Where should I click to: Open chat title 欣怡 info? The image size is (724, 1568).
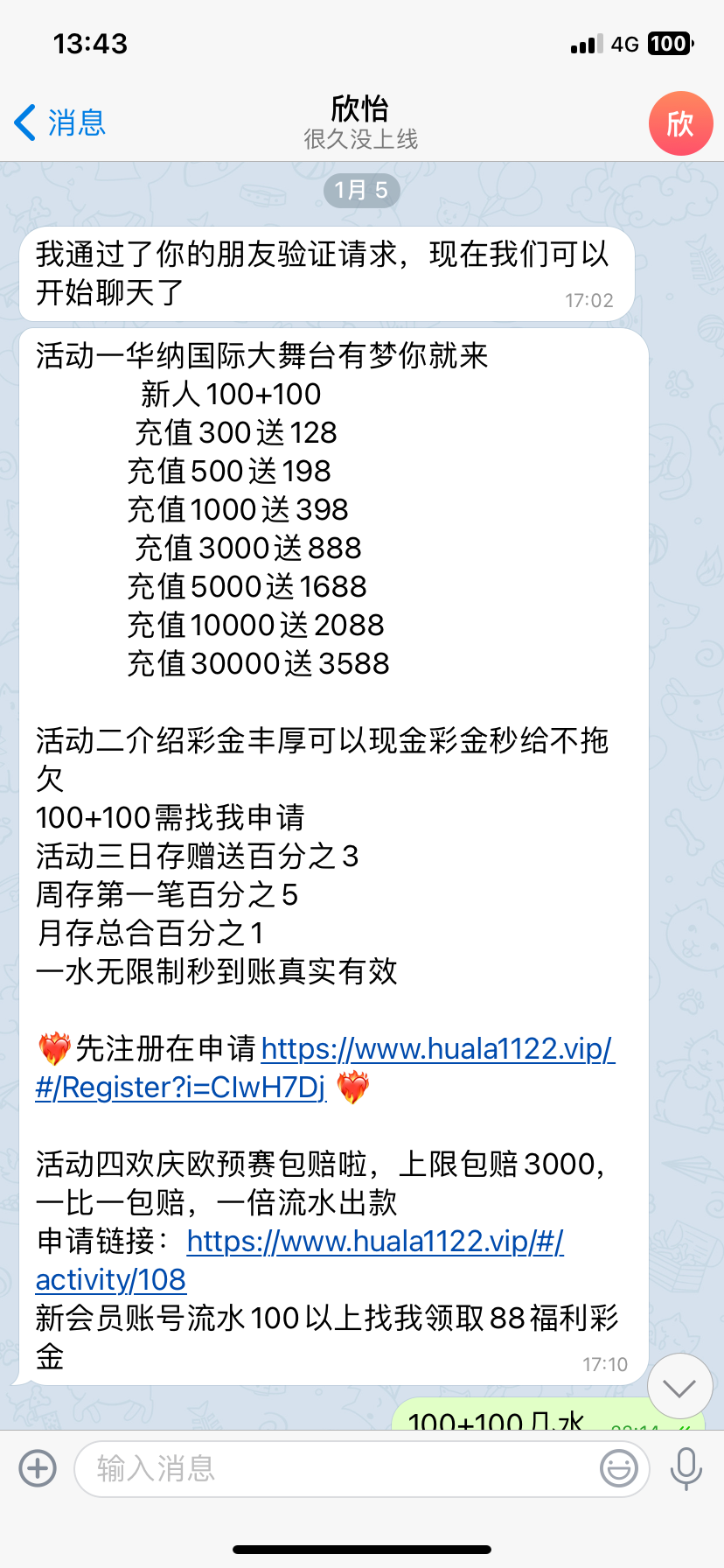pyautogui.click(x=360, y=122)
